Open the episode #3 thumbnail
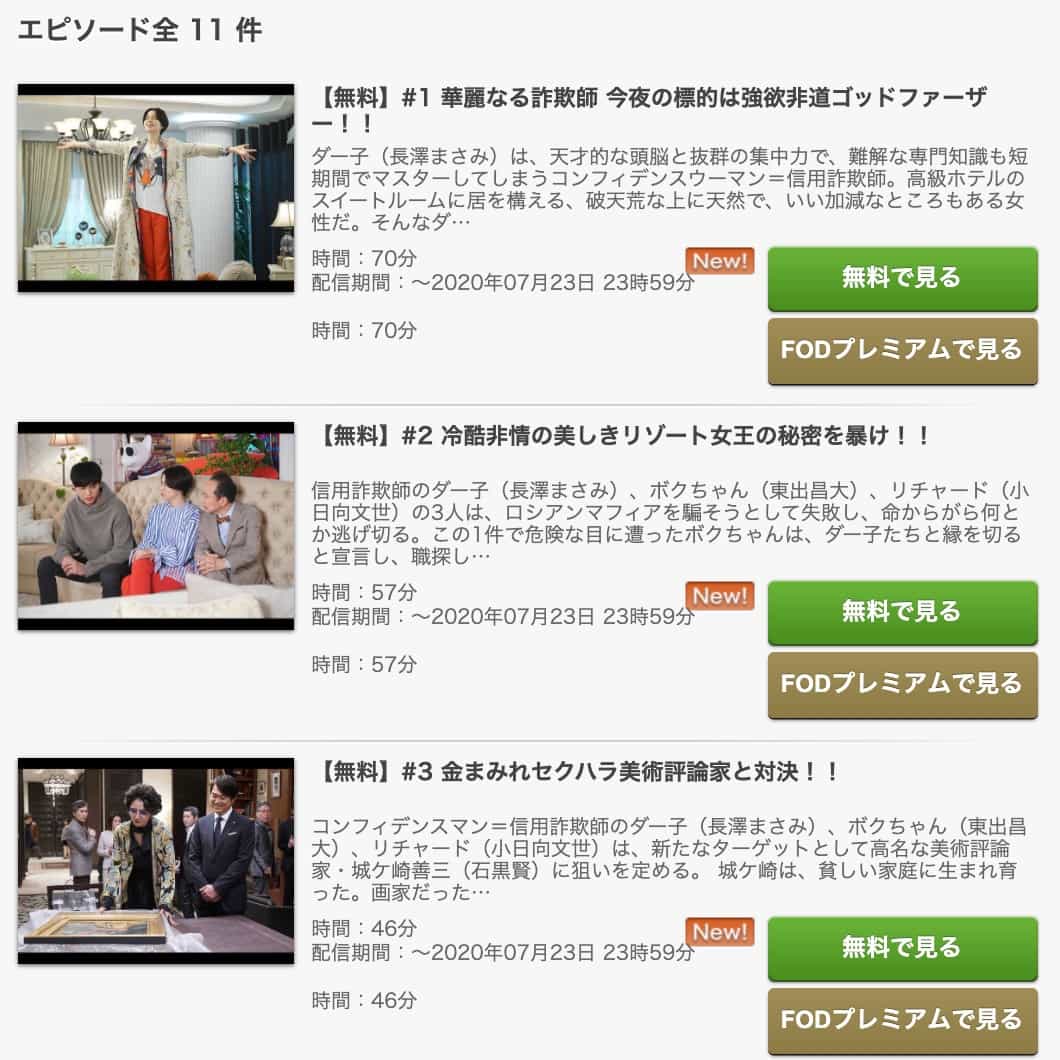The width and height of the screenshot is (1060, 1060). pyautogui.click(x=156, y=861)
